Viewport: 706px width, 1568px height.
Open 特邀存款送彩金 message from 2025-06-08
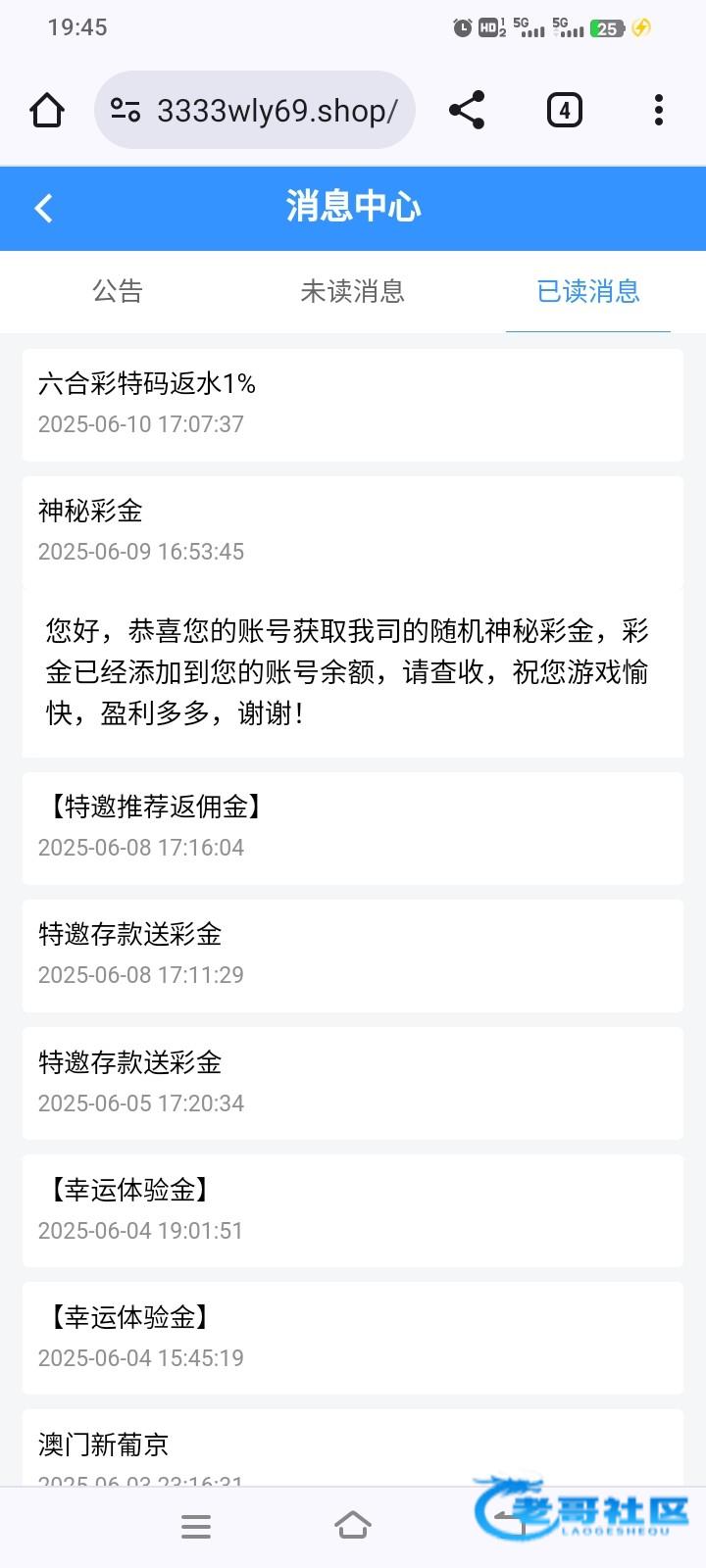(x=353, y=955)
